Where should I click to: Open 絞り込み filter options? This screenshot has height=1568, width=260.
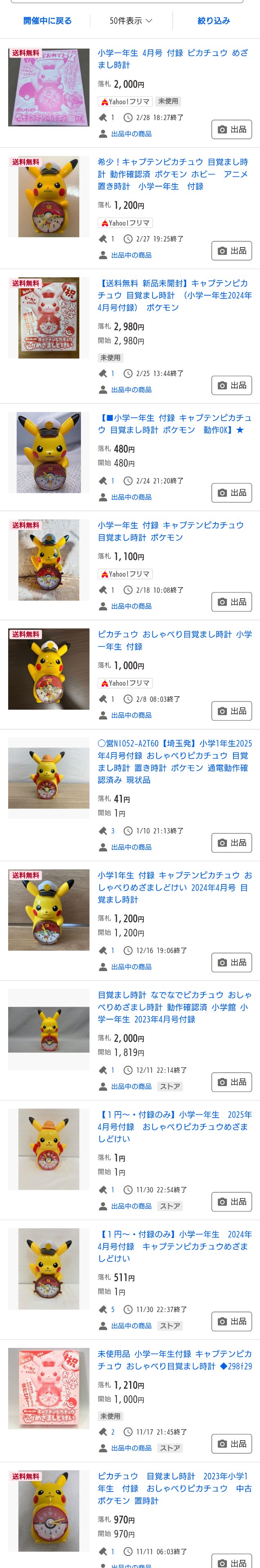pyautogui.click(x=214, y=21)
